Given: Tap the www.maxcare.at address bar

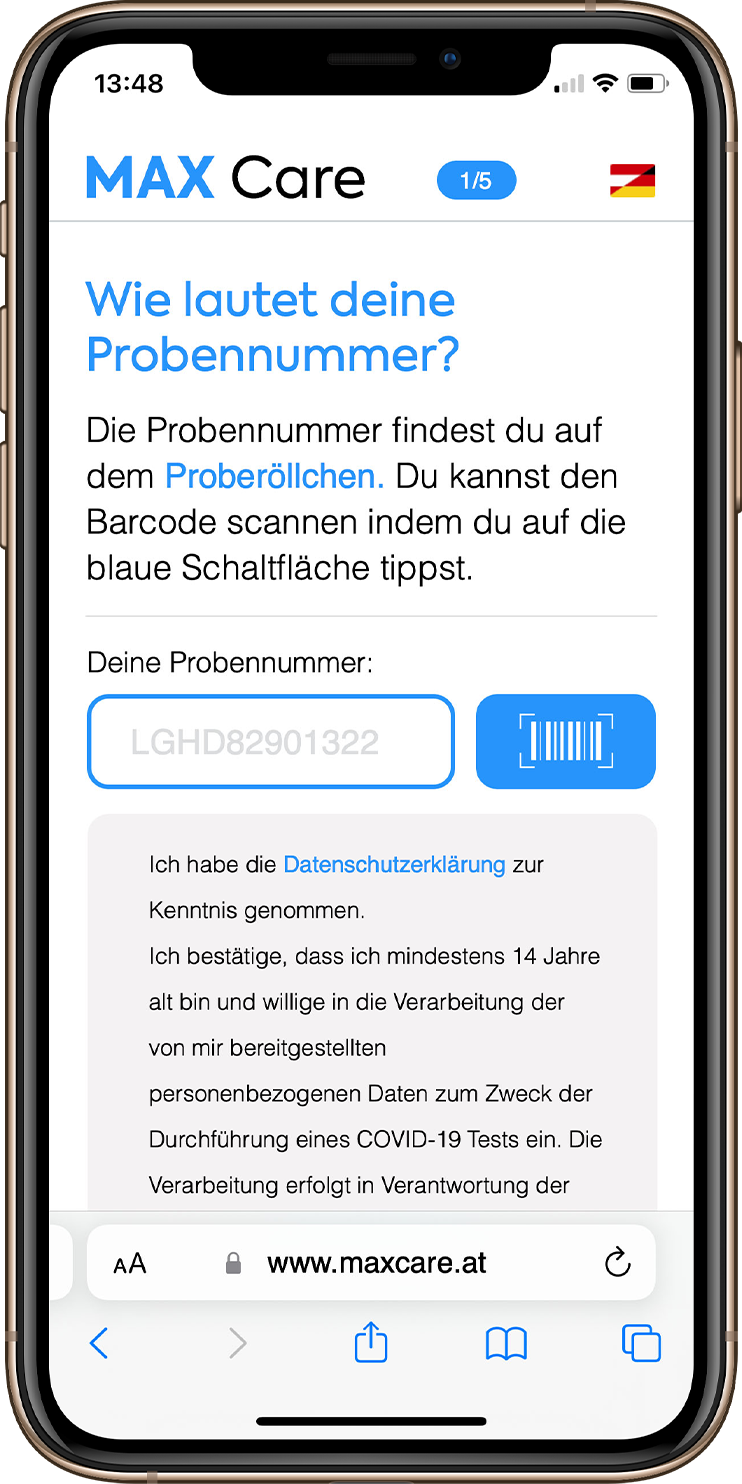Looking at the screenshot, I should point(376,1263).
